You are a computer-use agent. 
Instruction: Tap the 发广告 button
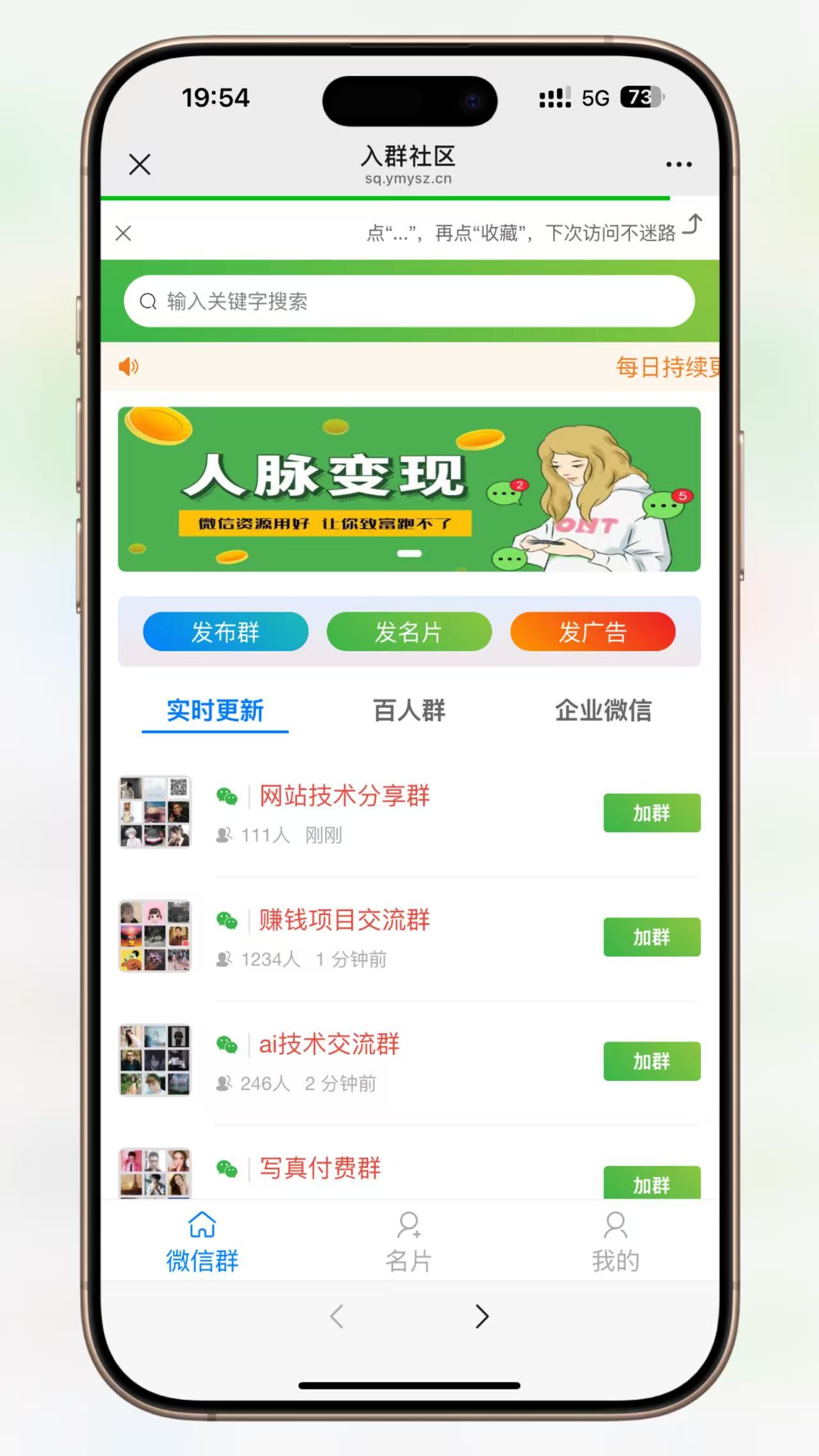coord(593,632)
